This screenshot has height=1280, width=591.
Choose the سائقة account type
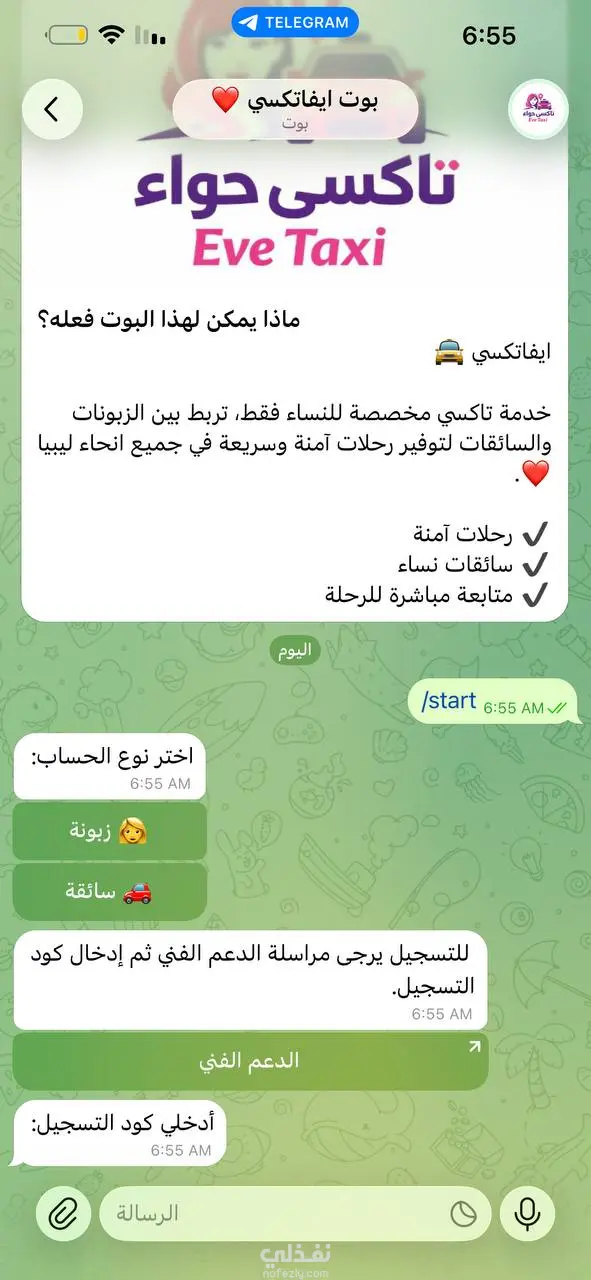point(110,892)
